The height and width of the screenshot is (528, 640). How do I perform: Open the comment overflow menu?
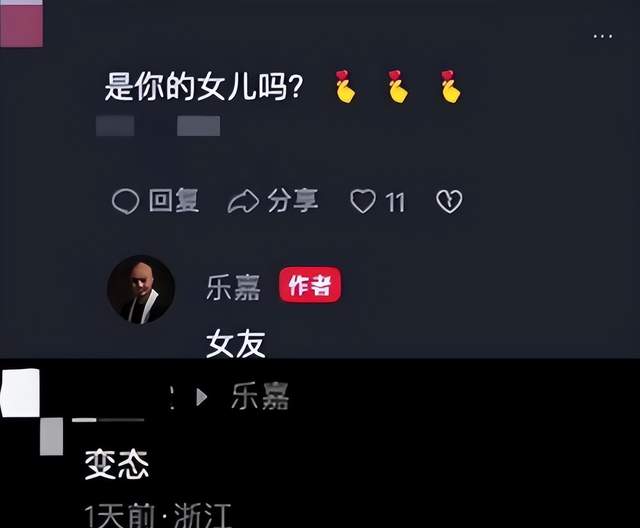tap(602, 37)
